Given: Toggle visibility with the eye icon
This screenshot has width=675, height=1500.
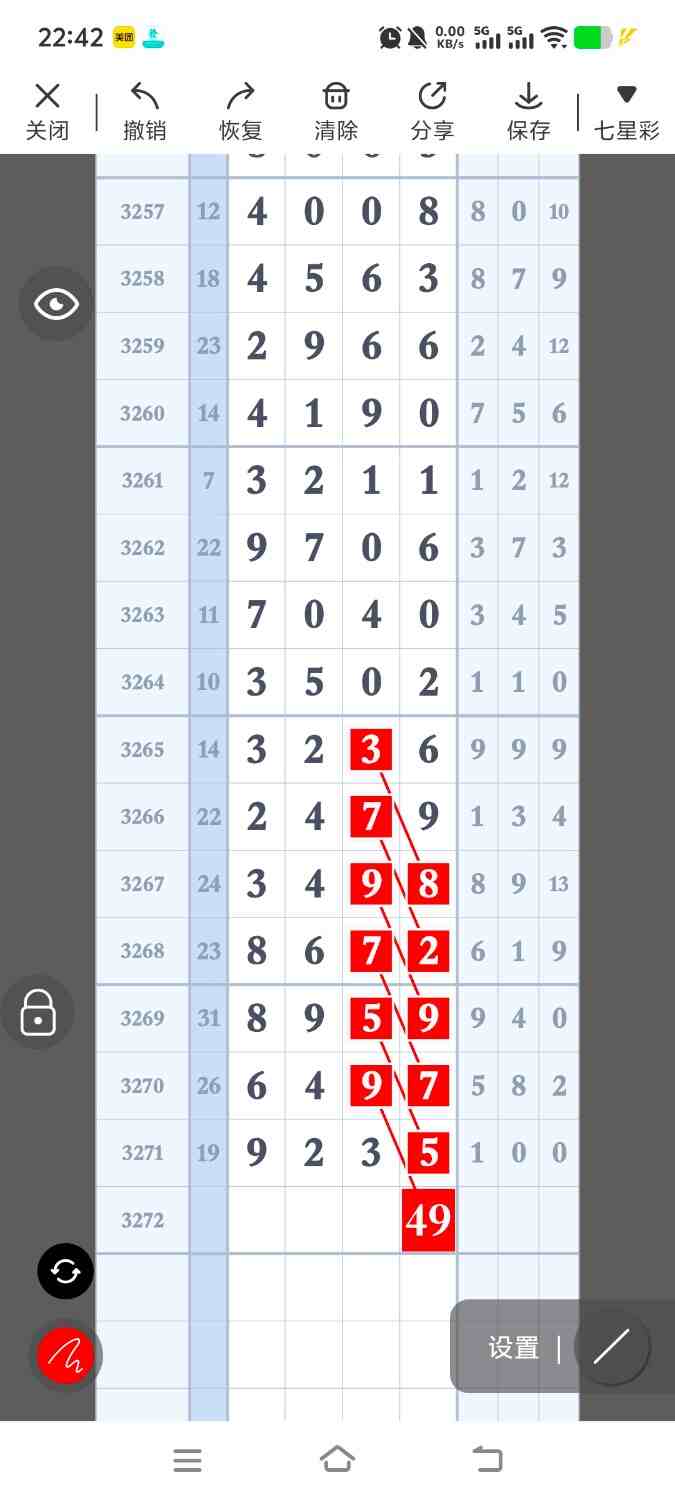Looking at the screenshot, I should 56,304.
